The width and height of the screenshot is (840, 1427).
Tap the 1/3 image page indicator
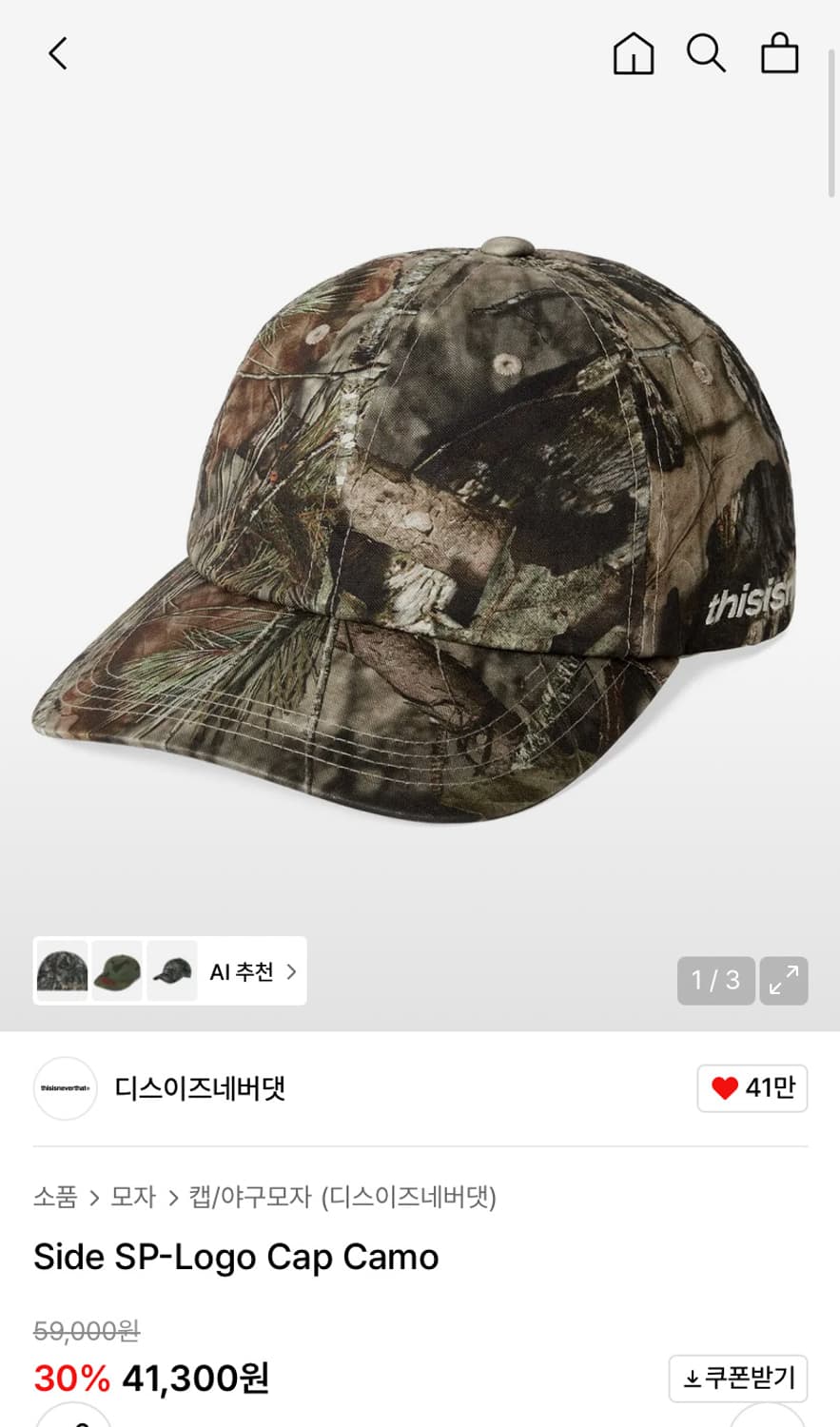coord(714,980)
